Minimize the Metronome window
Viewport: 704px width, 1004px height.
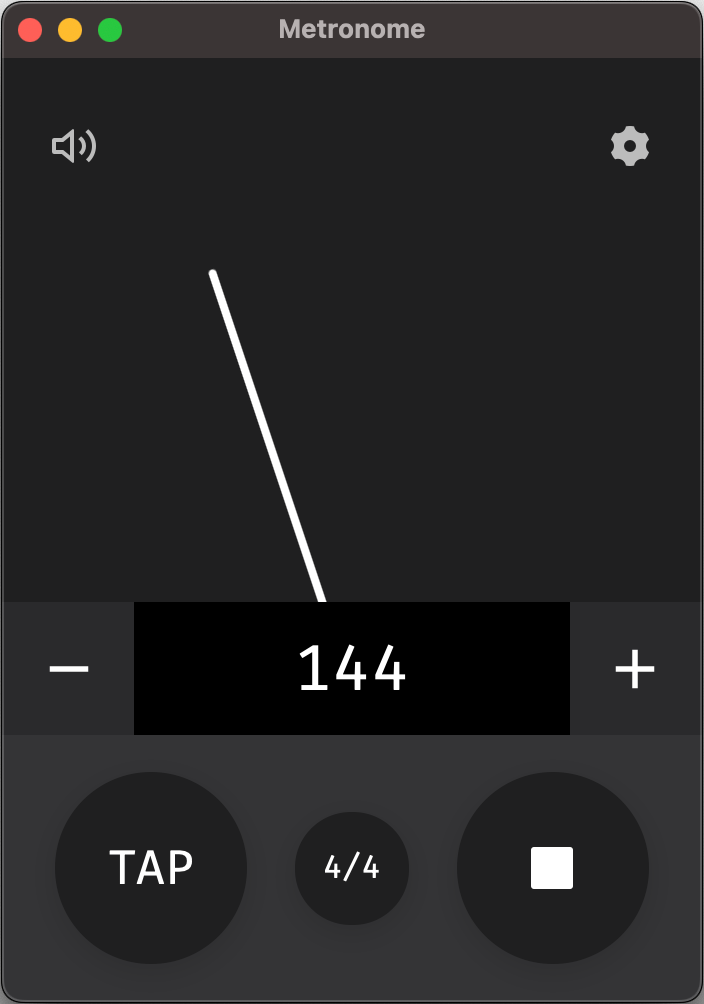click(70, 30)
